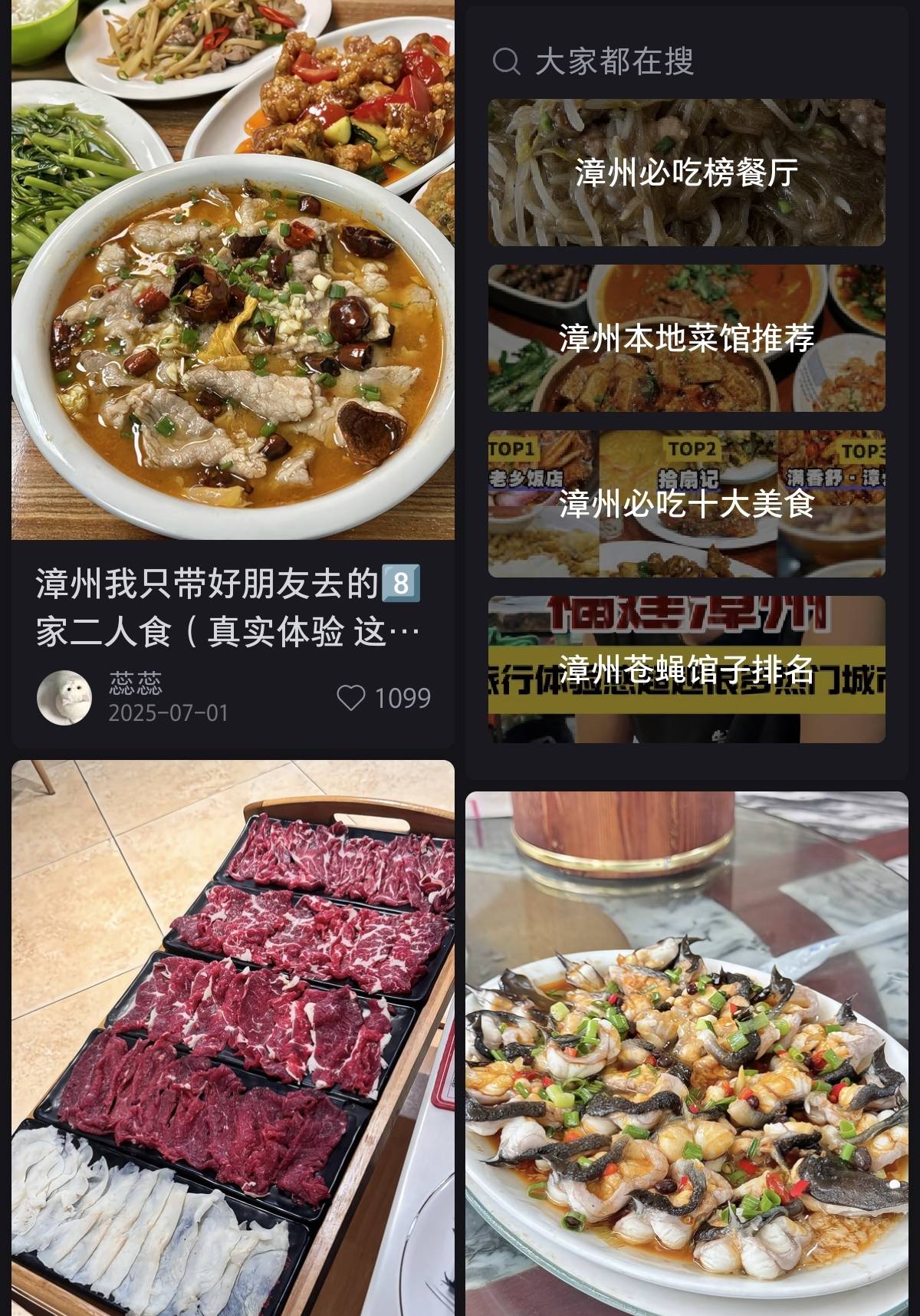The height and width of the screenshot is (1316, 920).
Task: Tap the 漳州苍蝇馆子排名 search card
Action: [686, 670]
